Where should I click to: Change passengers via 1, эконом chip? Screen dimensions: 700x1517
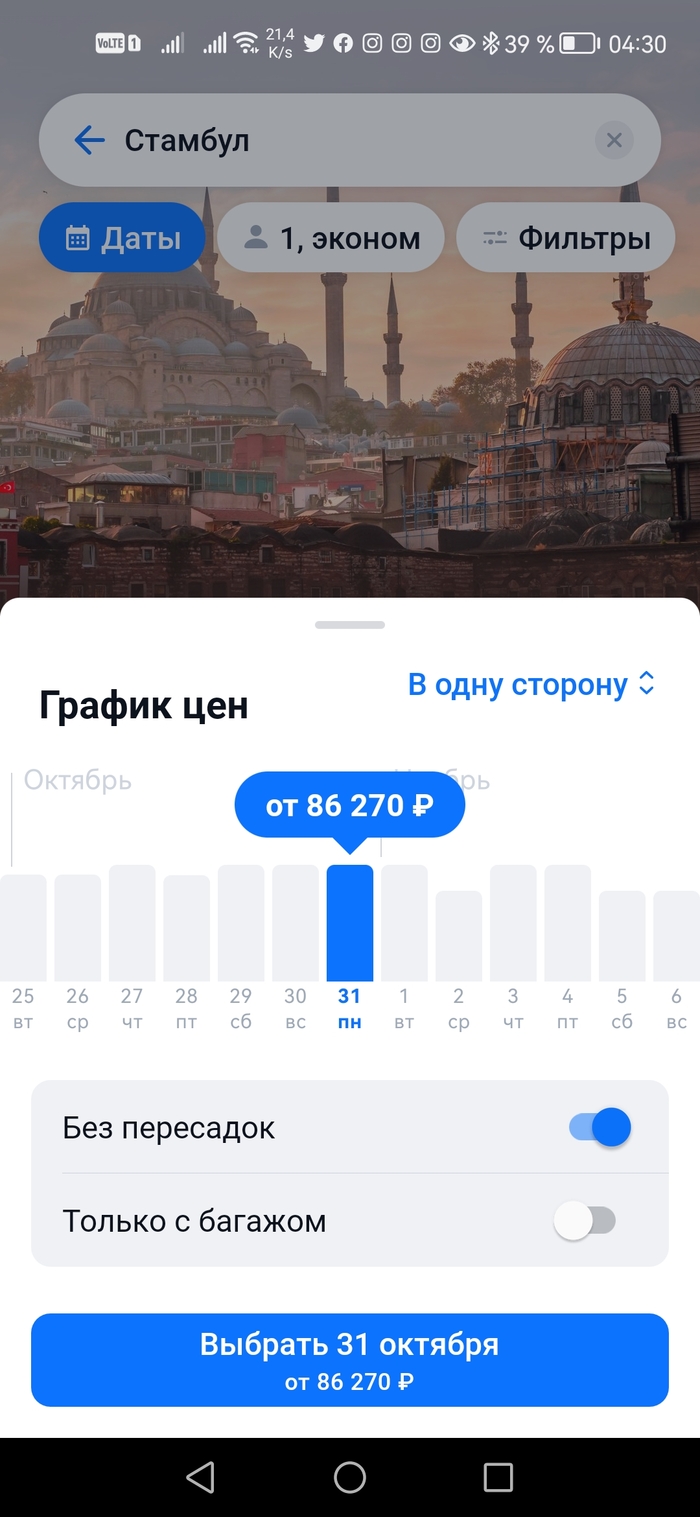331,238
